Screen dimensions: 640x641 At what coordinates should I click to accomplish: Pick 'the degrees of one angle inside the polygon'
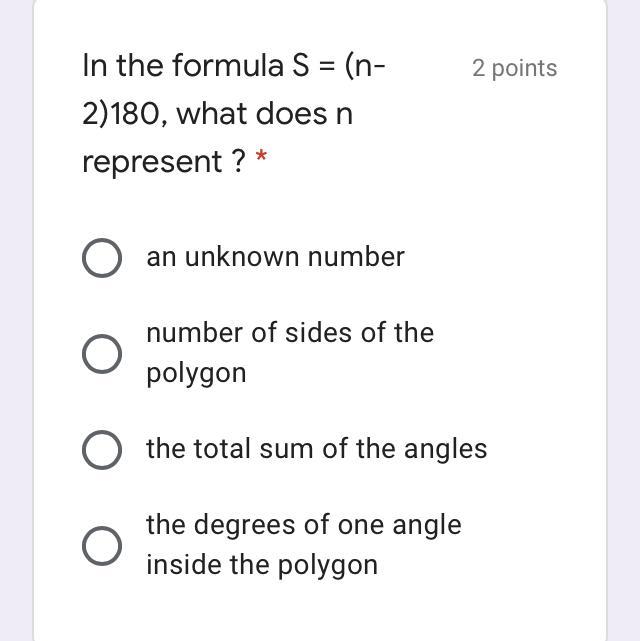102,546
